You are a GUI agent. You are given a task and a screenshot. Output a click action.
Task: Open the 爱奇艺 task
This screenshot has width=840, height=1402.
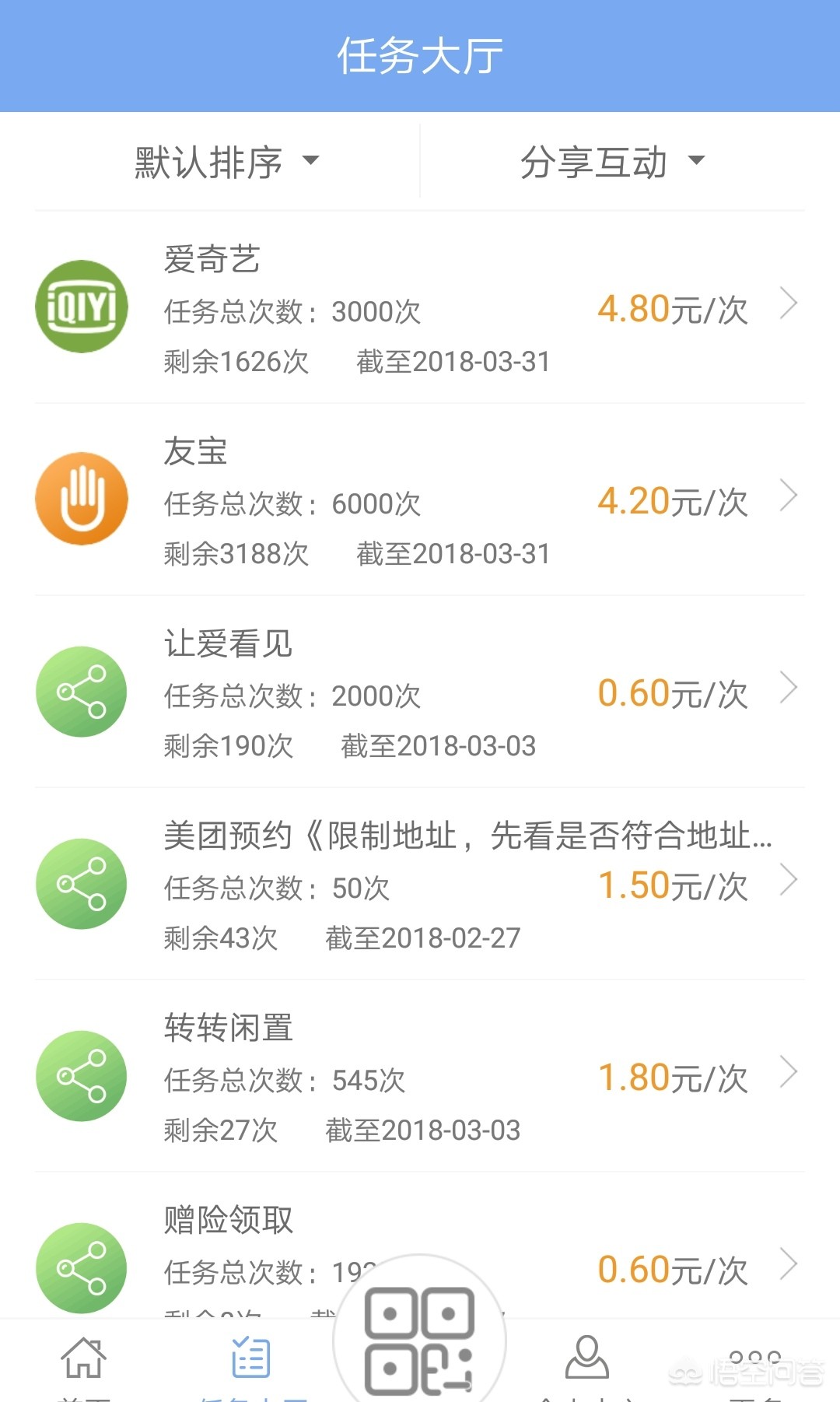(x=420, y=308)
